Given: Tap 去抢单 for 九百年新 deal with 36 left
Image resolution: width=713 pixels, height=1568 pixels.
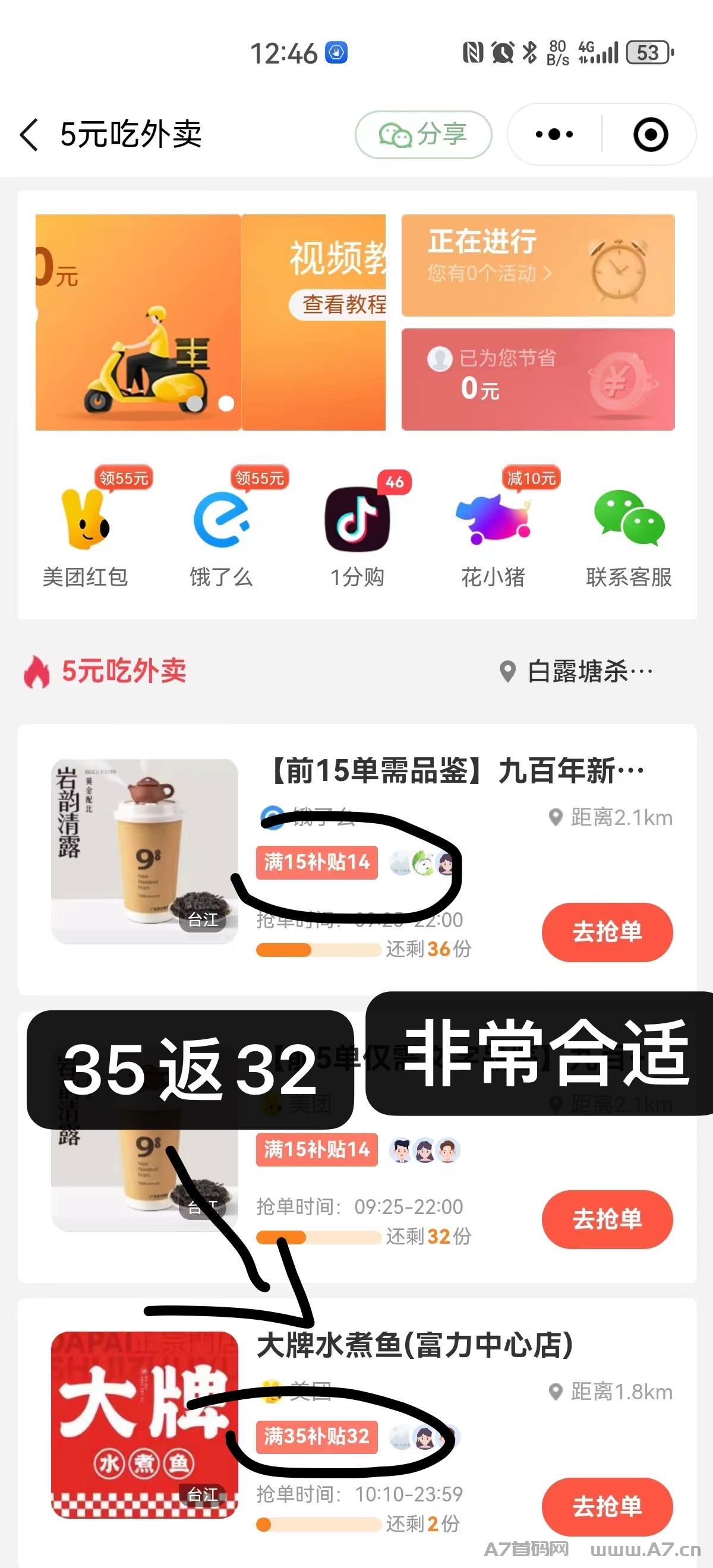Looking at the screenshot, I should pos(607,932).
